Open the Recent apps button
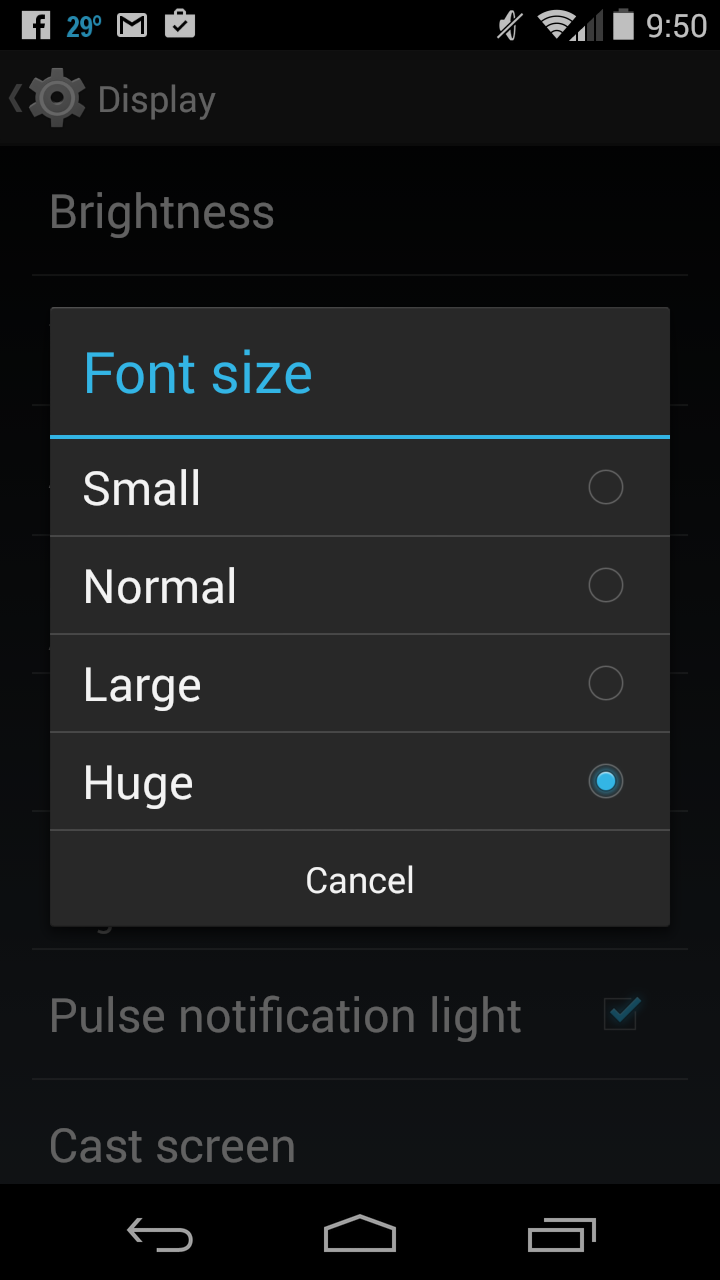 (561, 1235)
